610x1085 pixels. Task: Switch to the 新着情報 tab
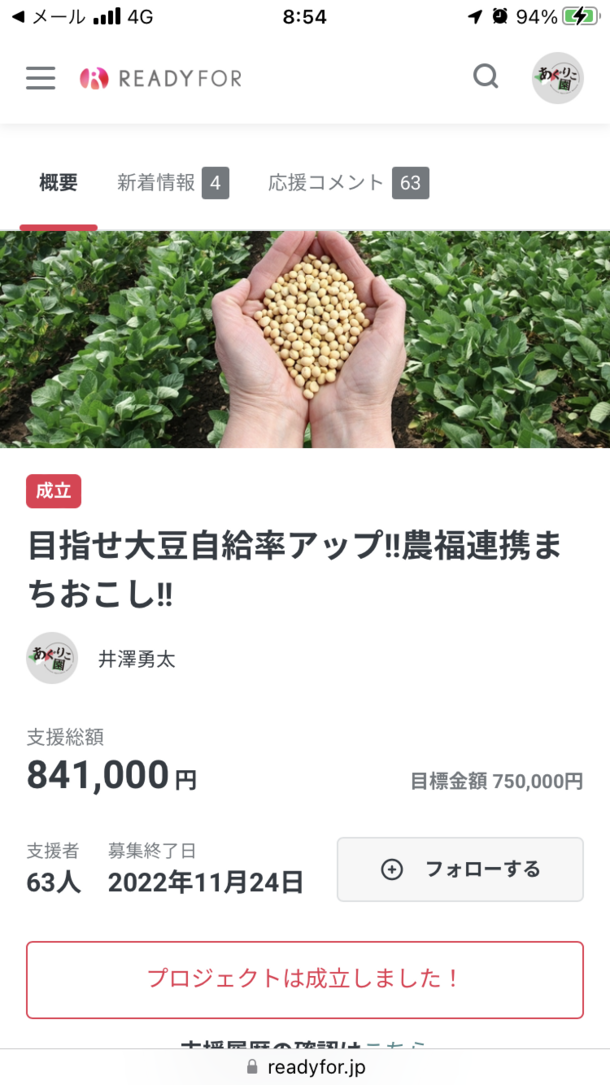172,183
